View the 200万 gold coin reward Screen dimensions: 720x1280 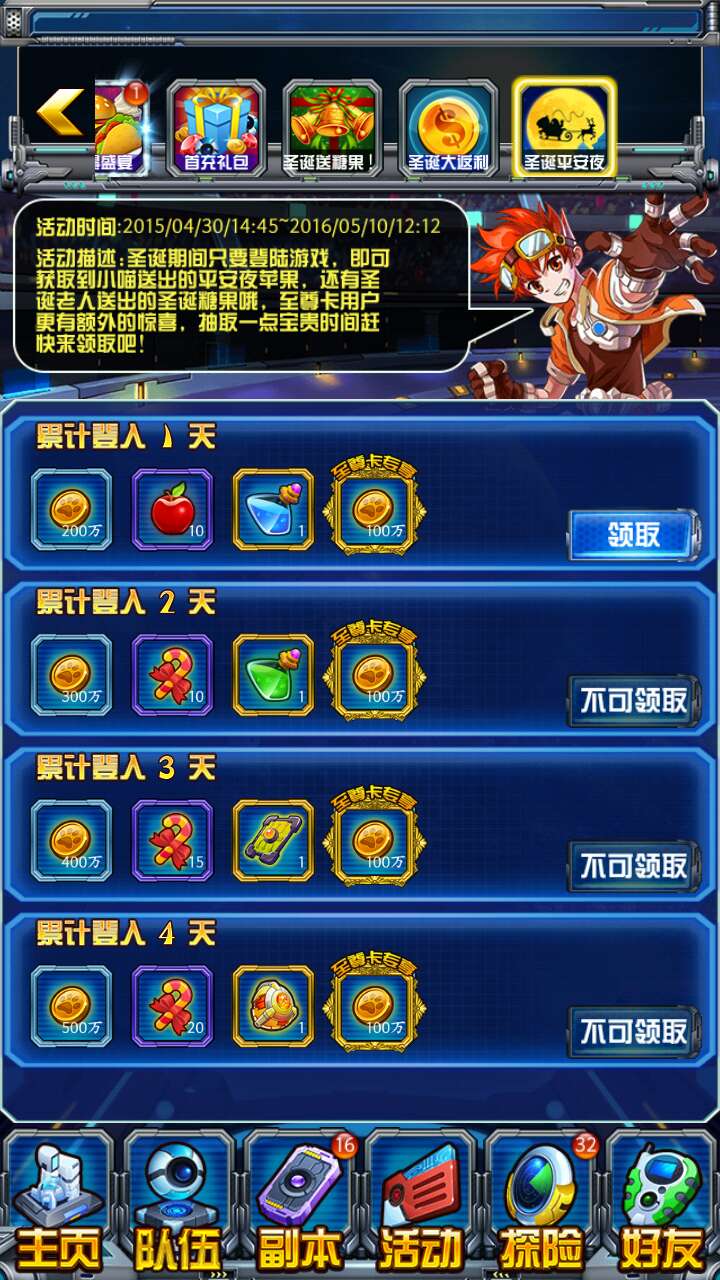click(x=71, y=510)
